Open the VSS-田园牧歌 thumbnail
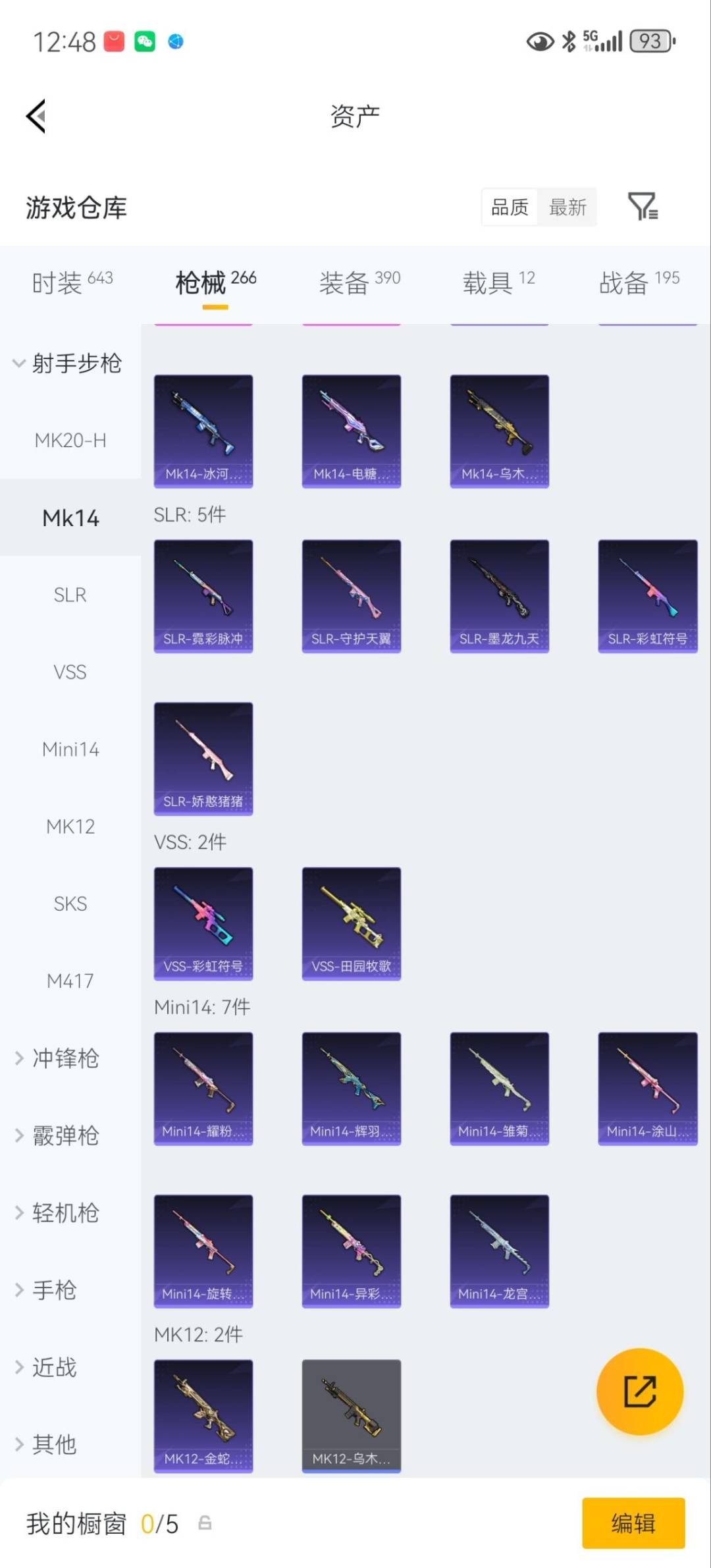The image size is (711, 1568). 351,922
